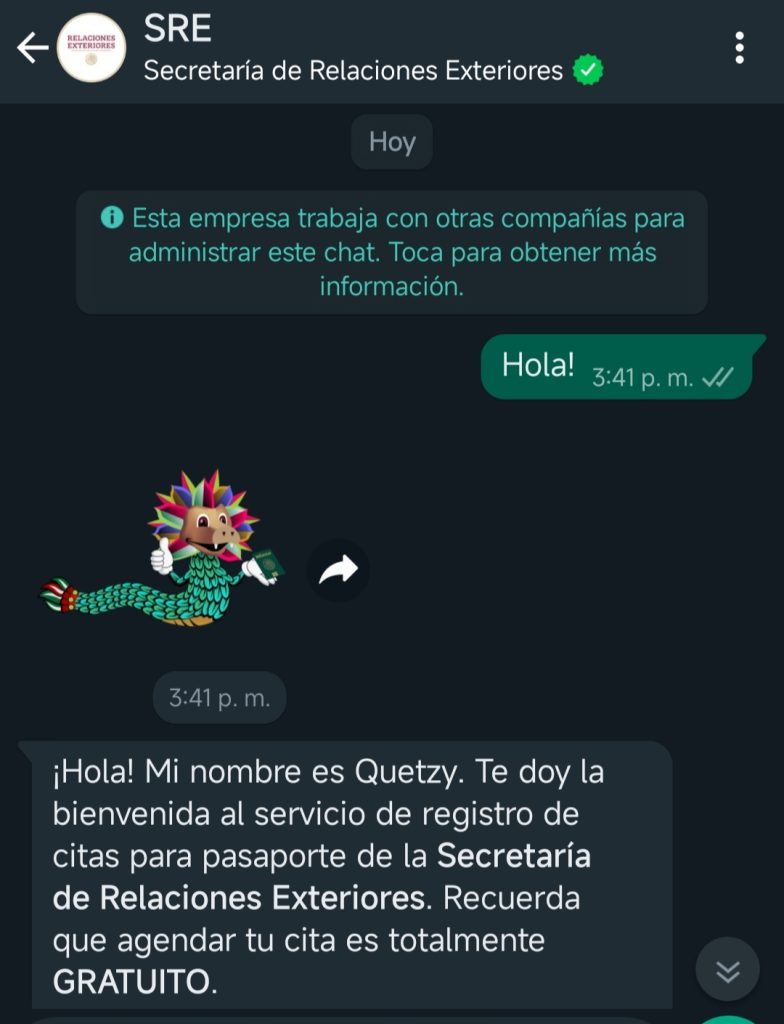Tap the business info notice for details
This screenshot has width=784, height=1024.
click(x=392, y=252)
